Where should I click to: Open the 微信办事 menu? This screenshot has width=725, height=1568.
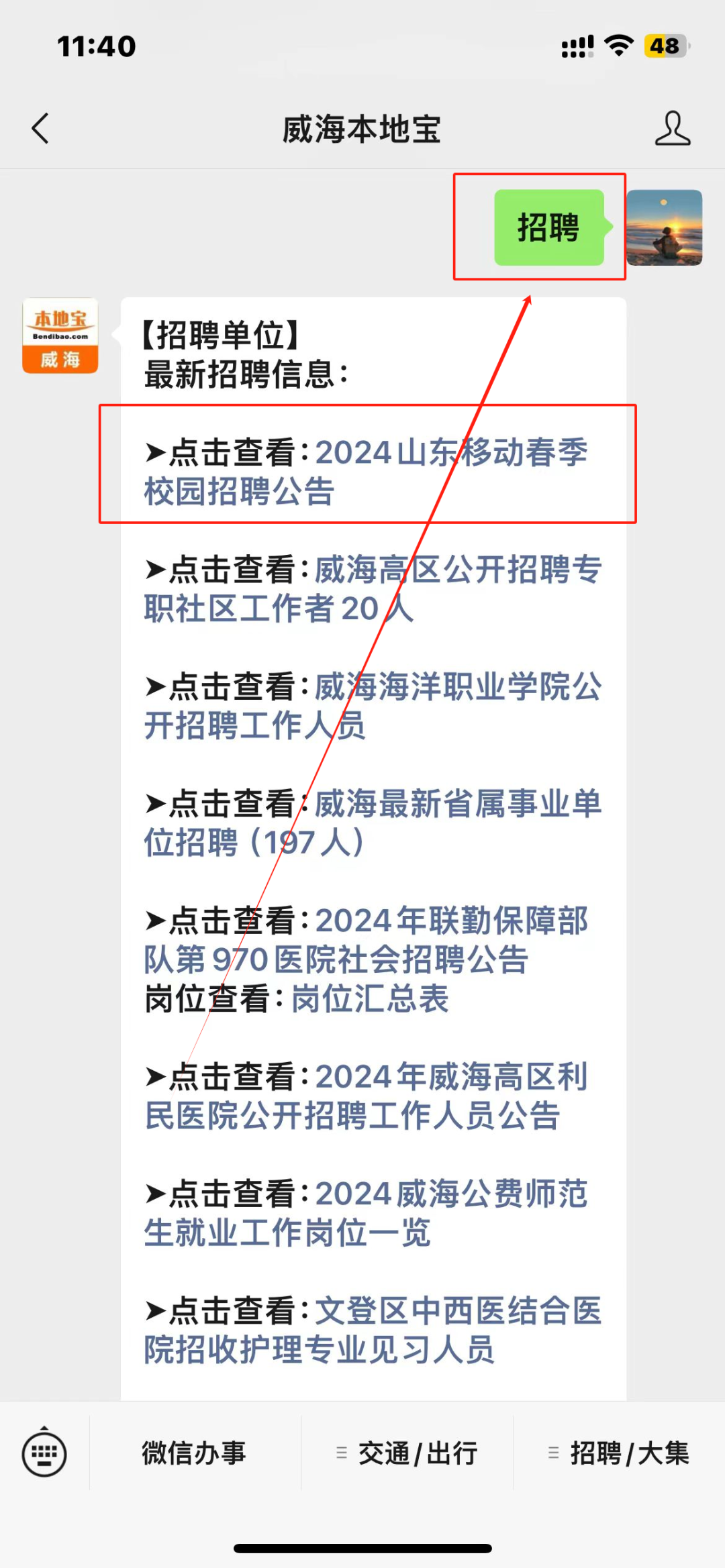[194, 1453]
